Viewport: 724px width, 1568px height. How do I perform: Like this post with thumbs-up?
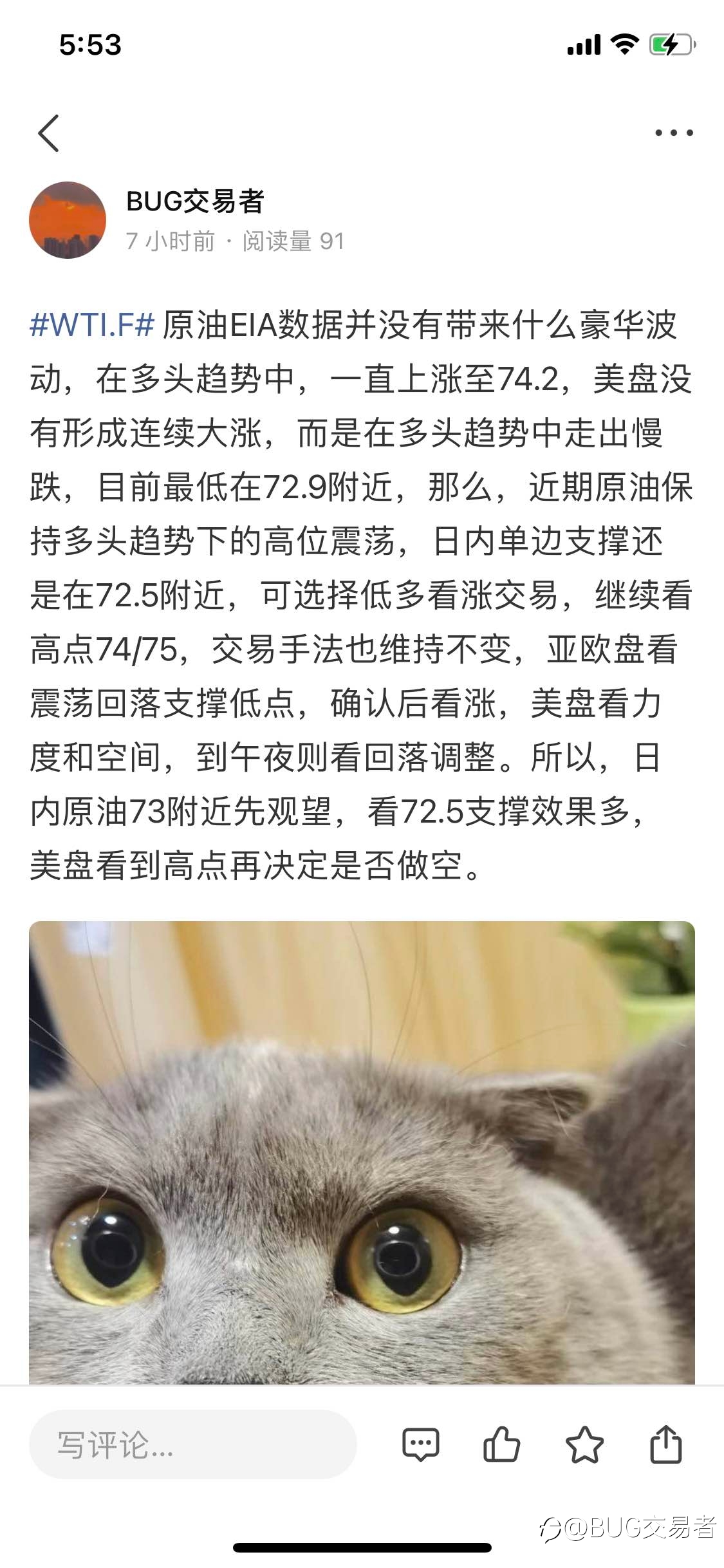(x=501, y=1444)
